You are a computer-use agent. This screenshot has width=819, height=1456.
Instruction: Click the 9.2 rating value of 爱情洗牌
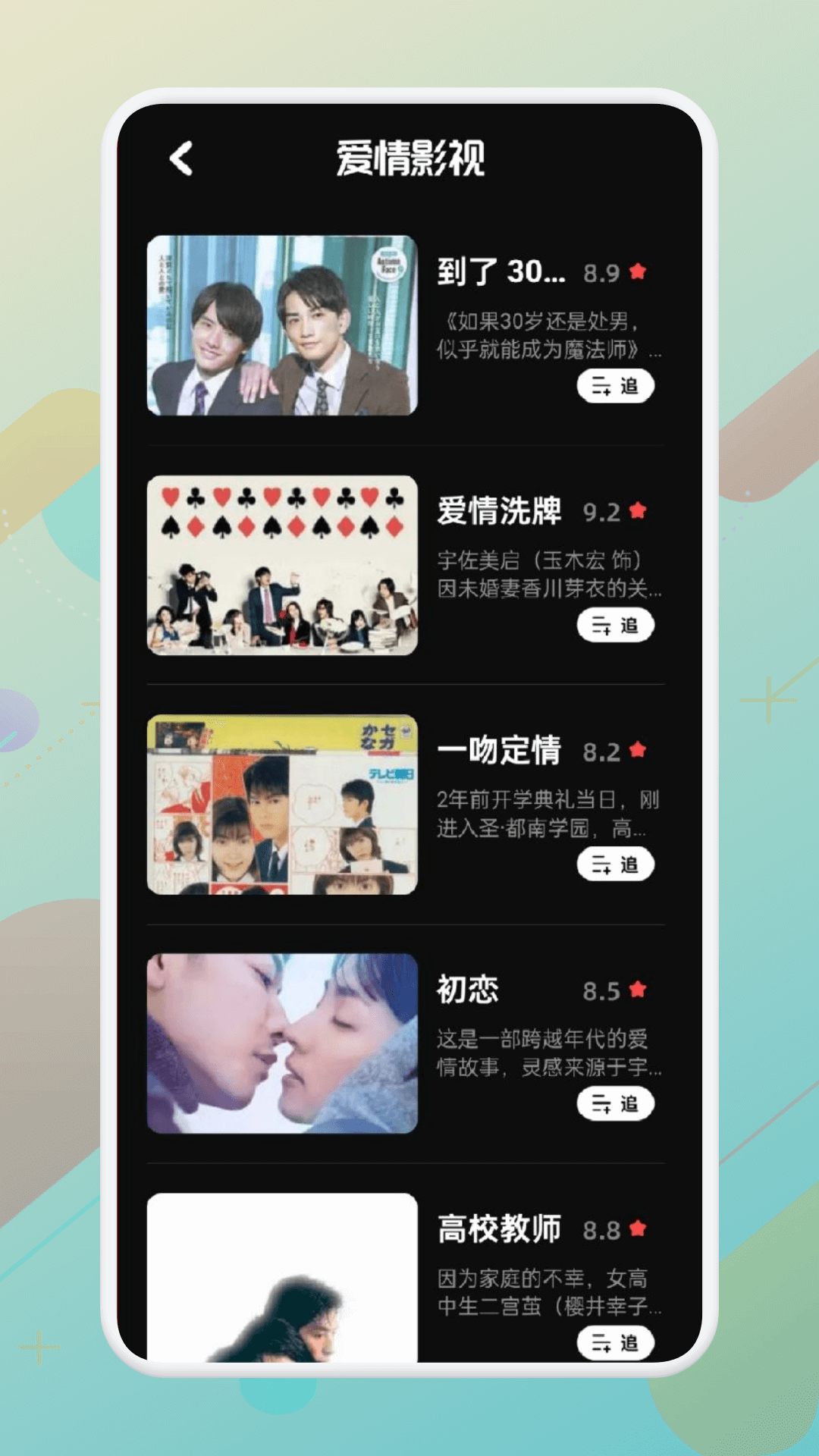click(600, 513)
